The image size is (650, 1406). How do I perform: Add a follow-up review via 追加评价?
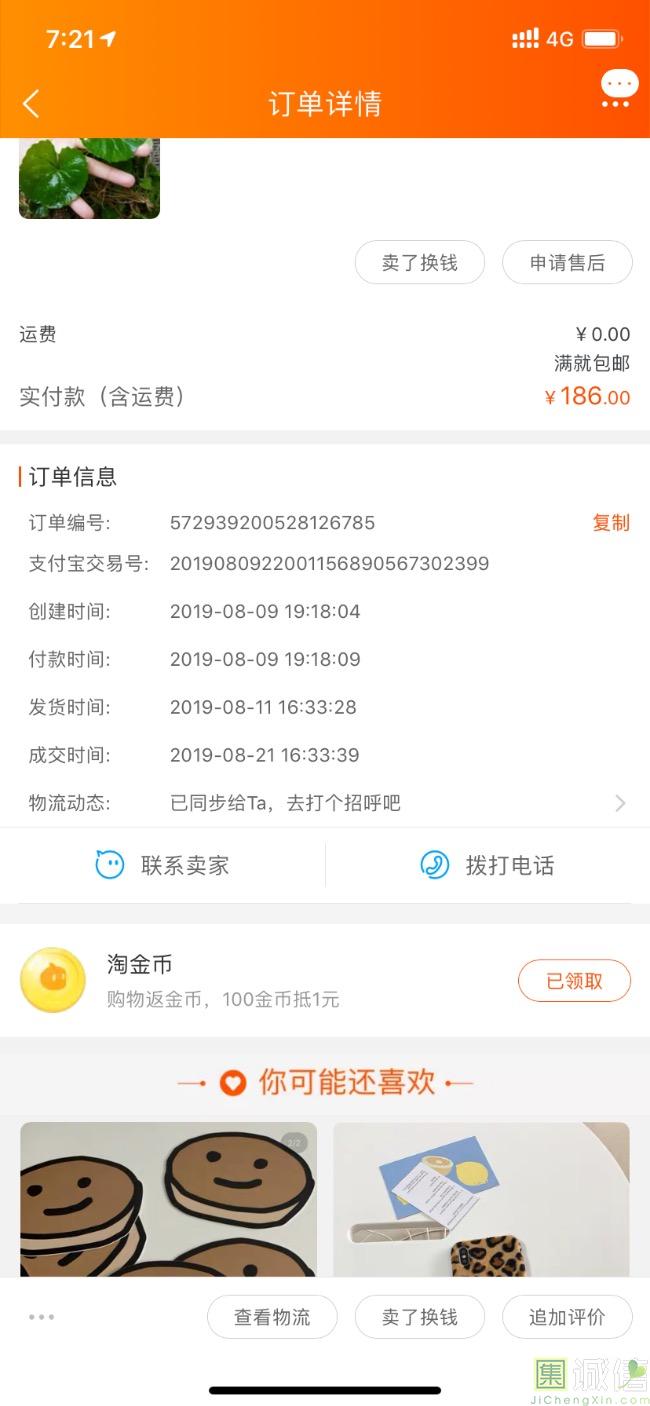click(567, 1317)
